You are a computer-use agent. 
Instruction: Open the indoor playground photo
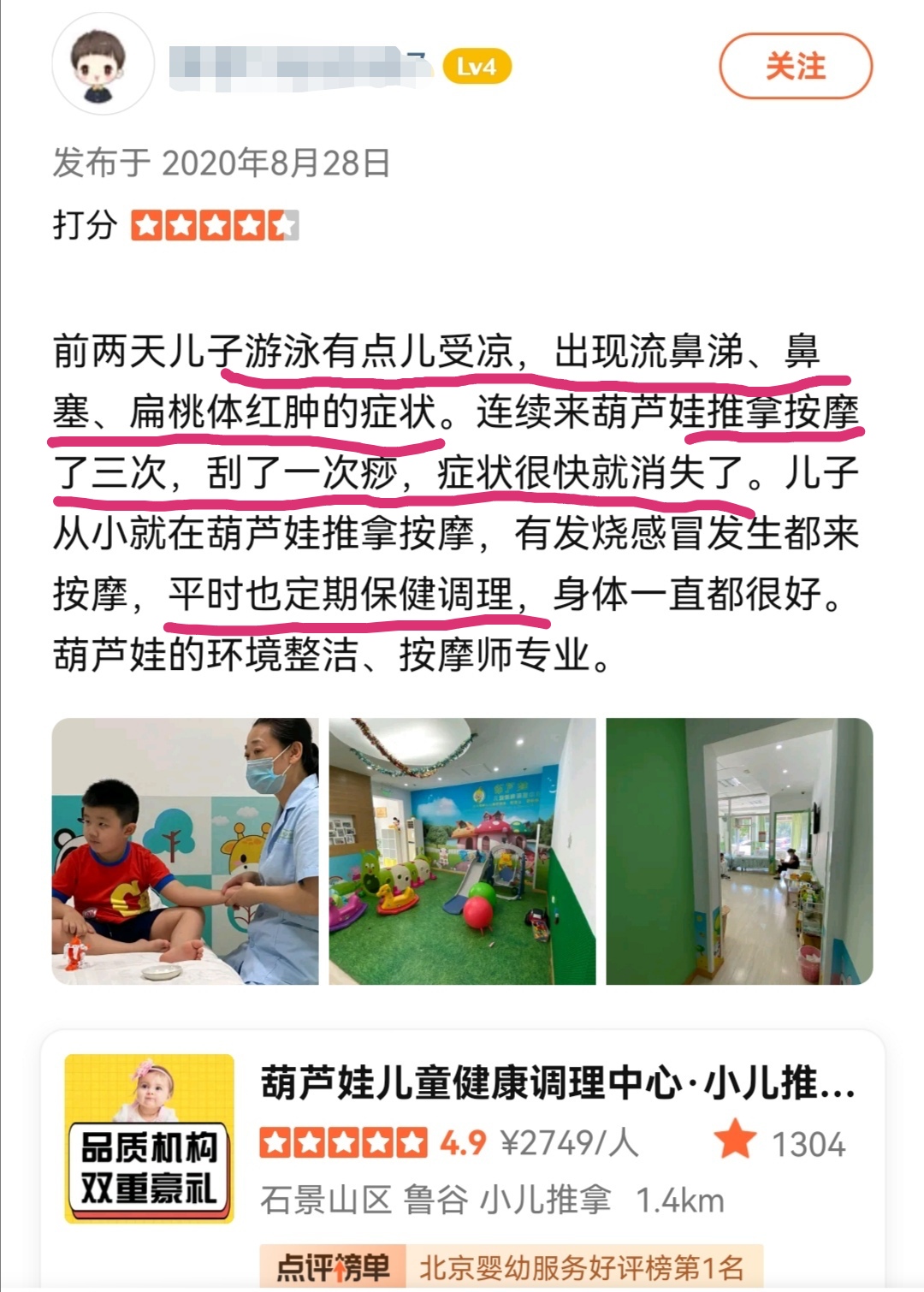[462, 850]
